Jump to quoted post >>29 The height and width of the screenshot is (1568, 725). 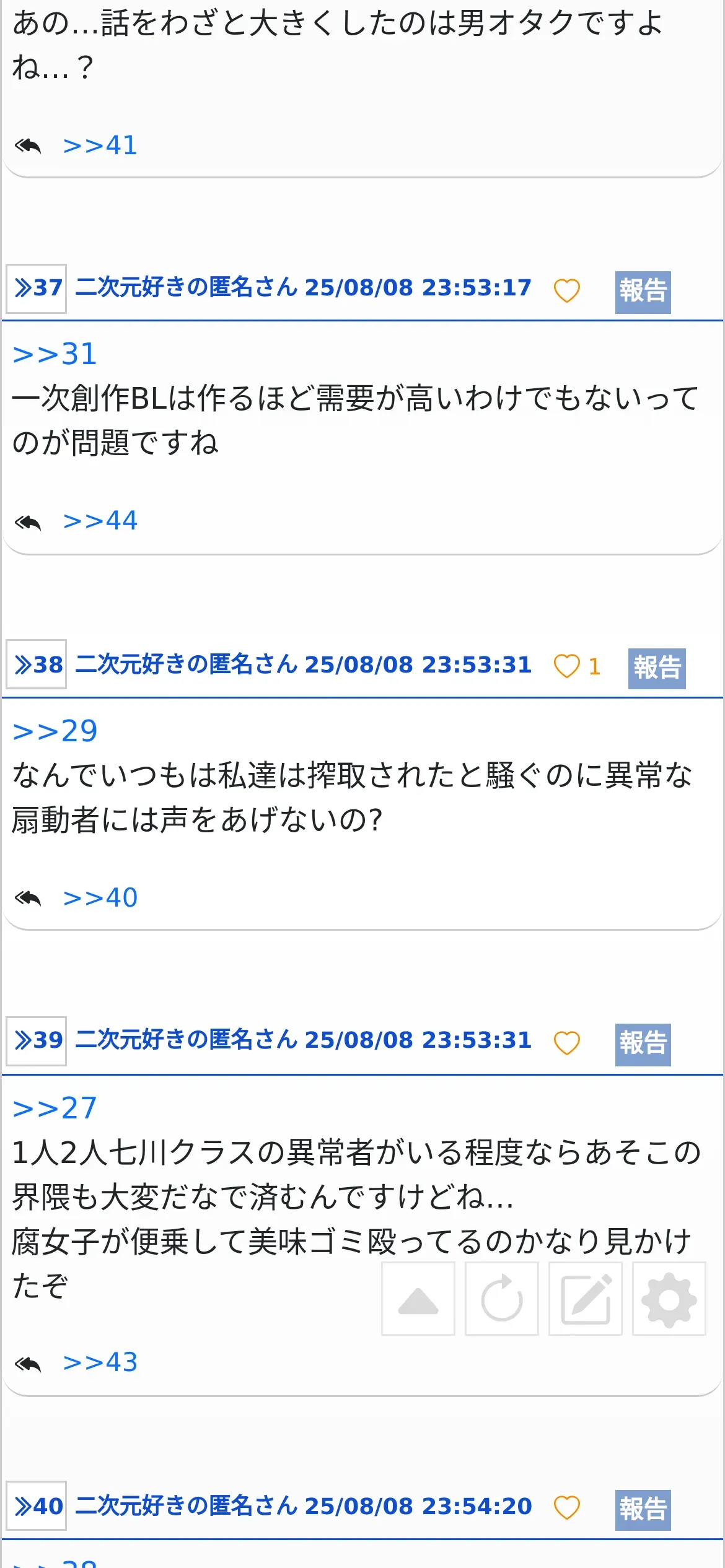pos(55,731)
